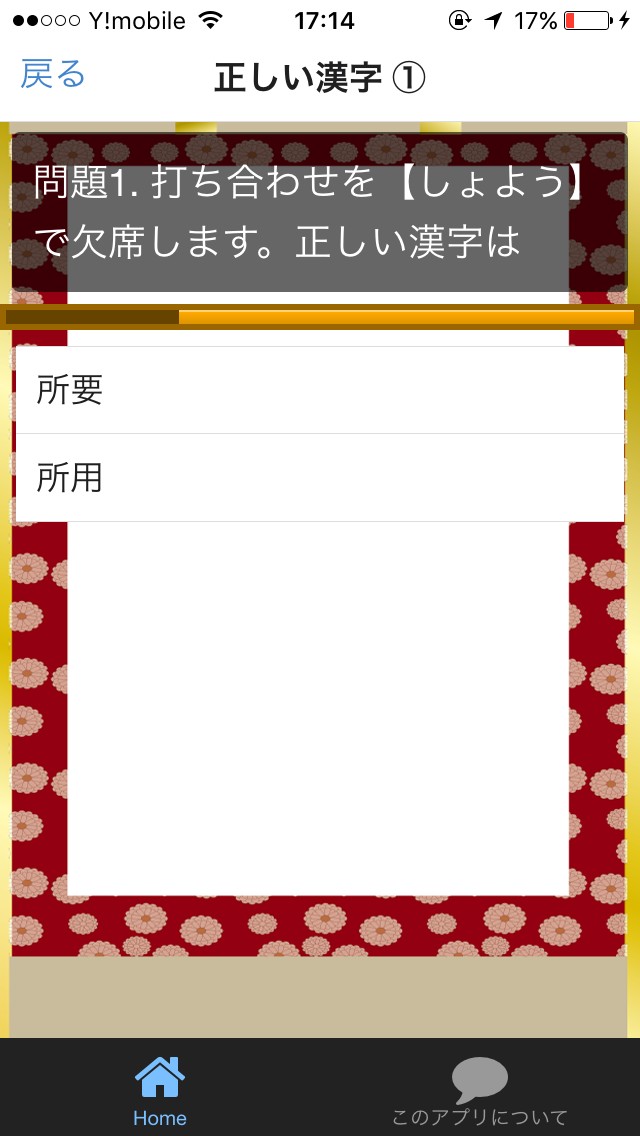Switch to the Home tab

[160, 1090]
